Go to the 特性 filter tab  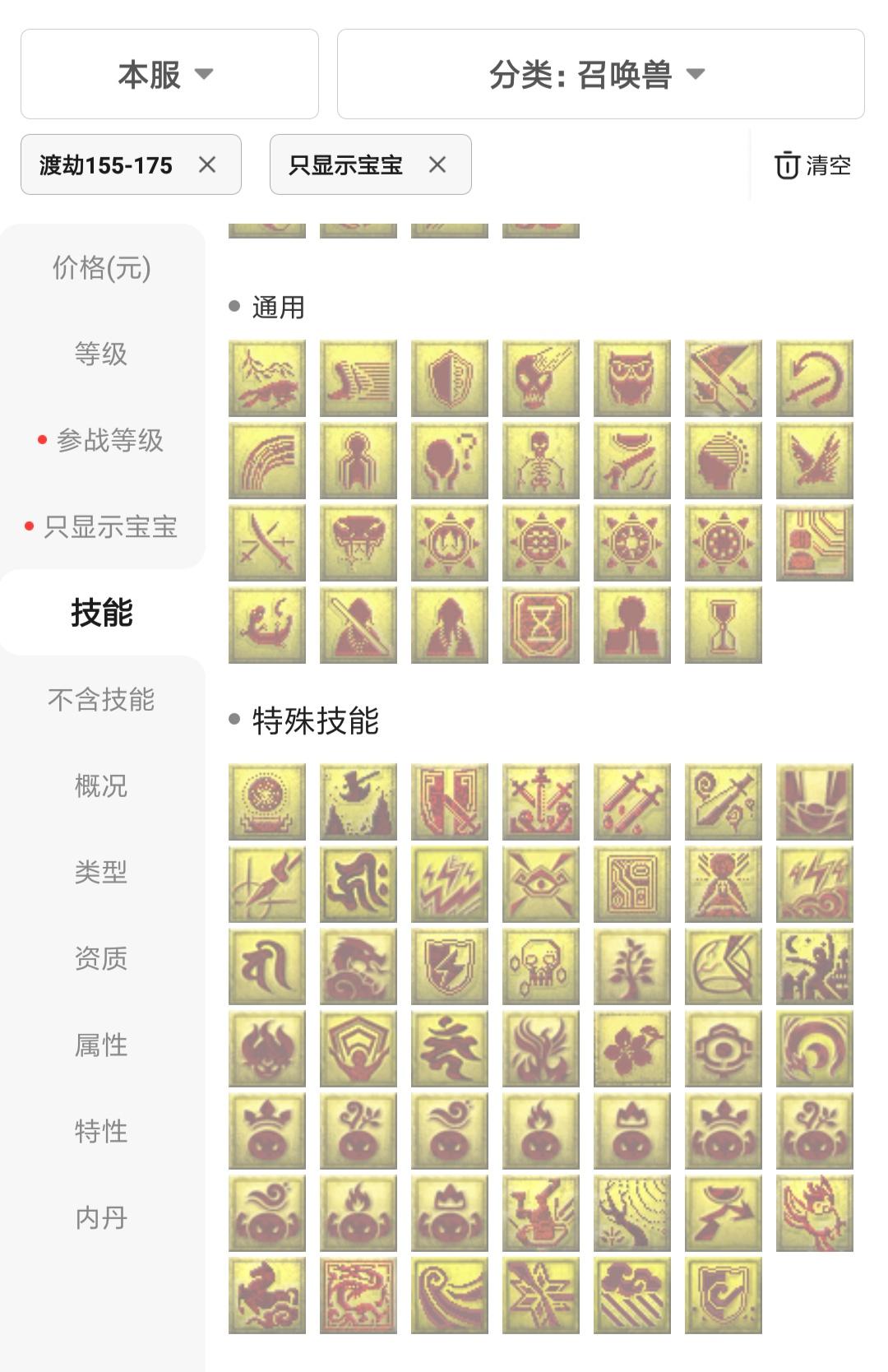coord(101,1131)
